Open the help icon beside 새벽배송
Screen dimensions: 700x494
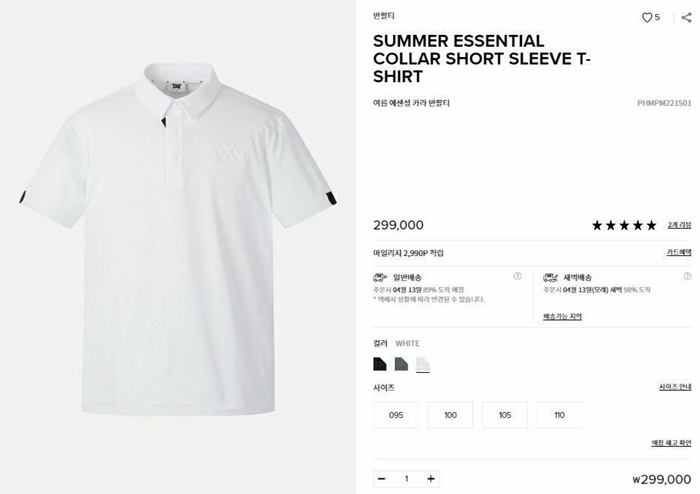687,276
